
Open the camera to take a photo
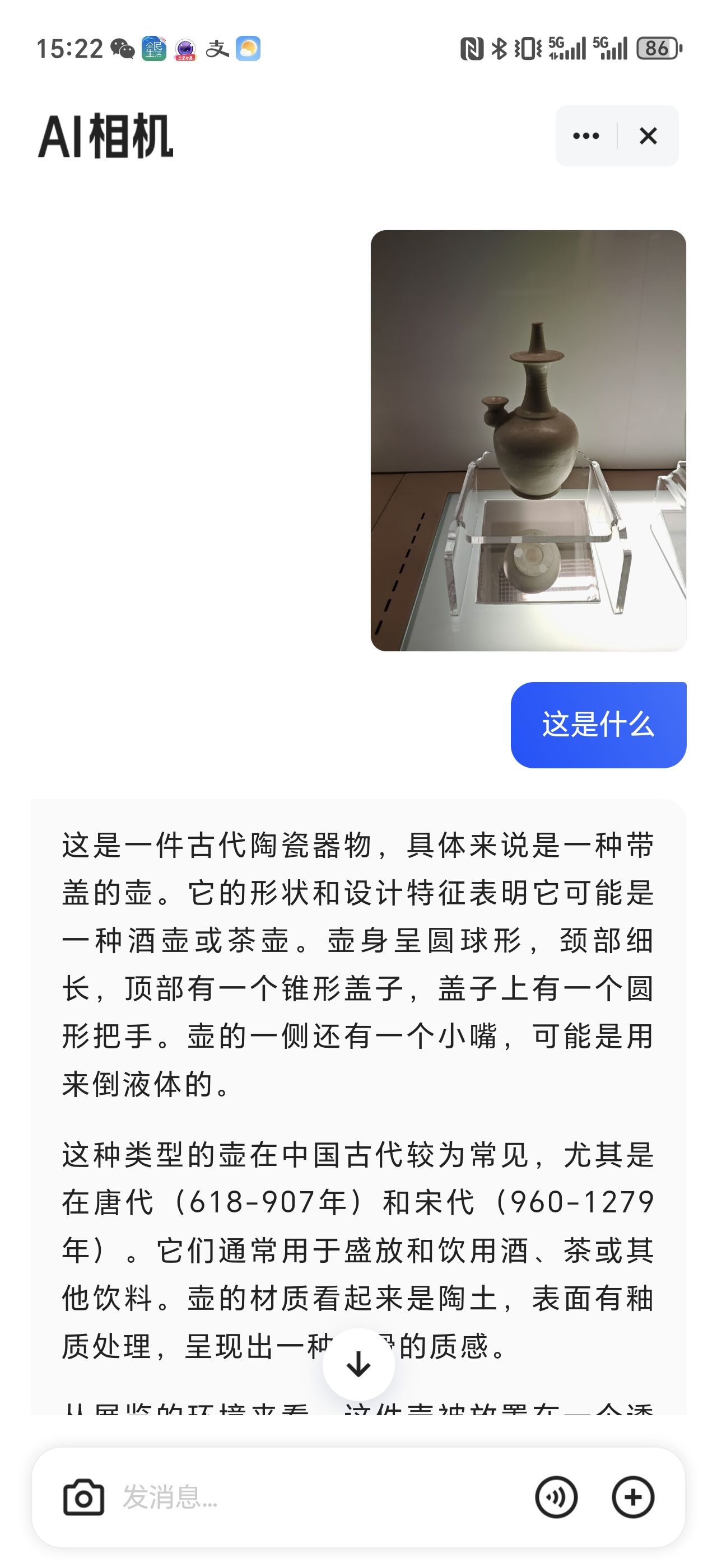[83, 1497]
